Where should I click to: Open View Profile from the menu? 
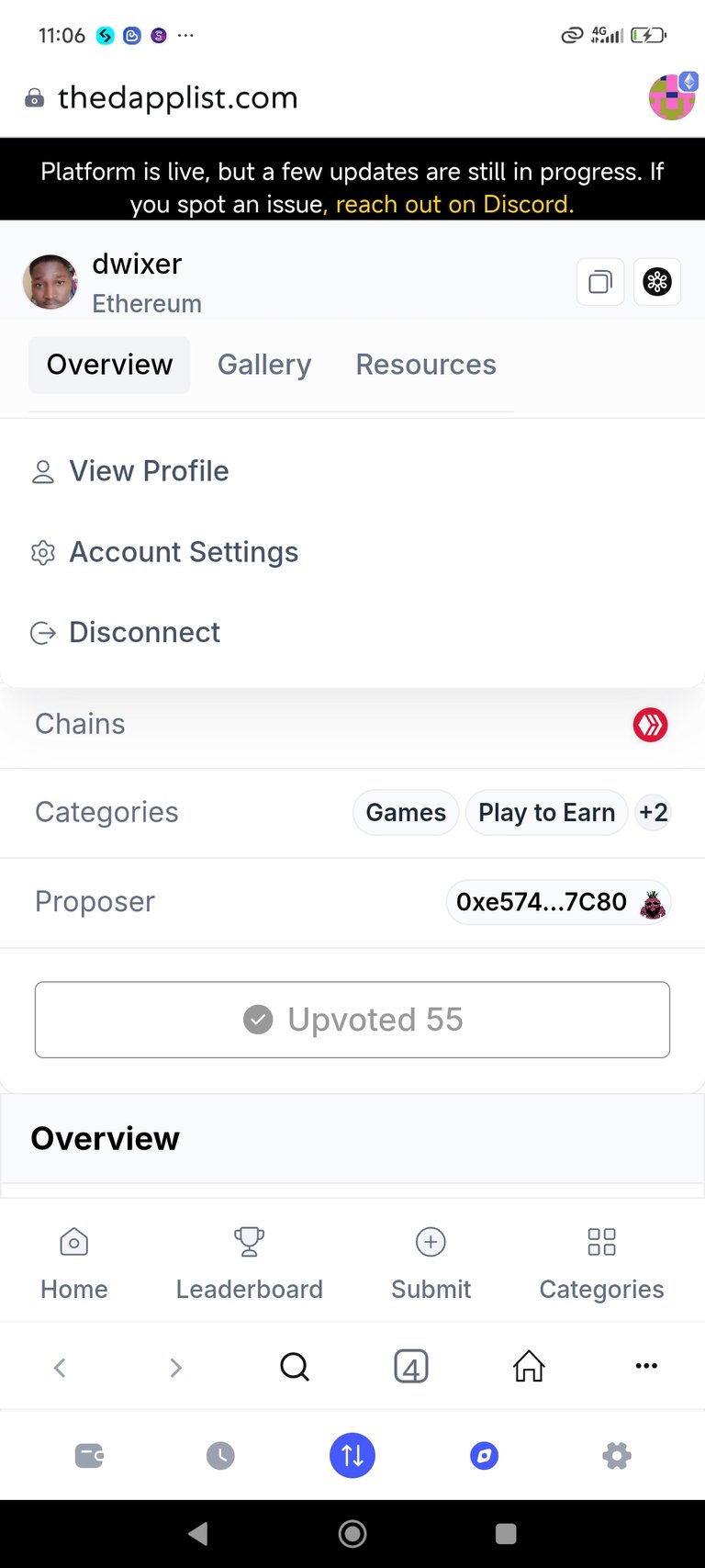click(130, 471)
